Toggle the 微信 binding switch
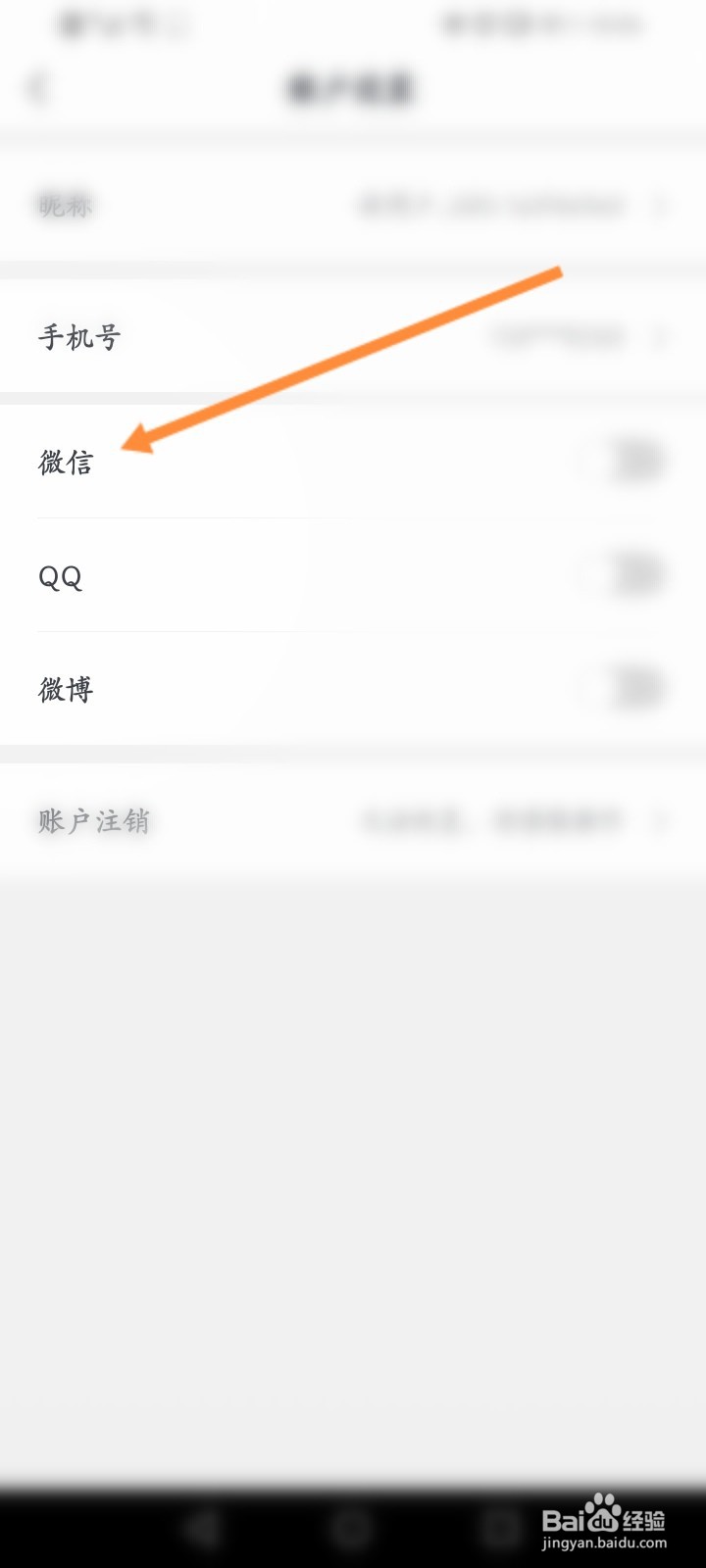706x1568 pixels. (x=625, y=461)
